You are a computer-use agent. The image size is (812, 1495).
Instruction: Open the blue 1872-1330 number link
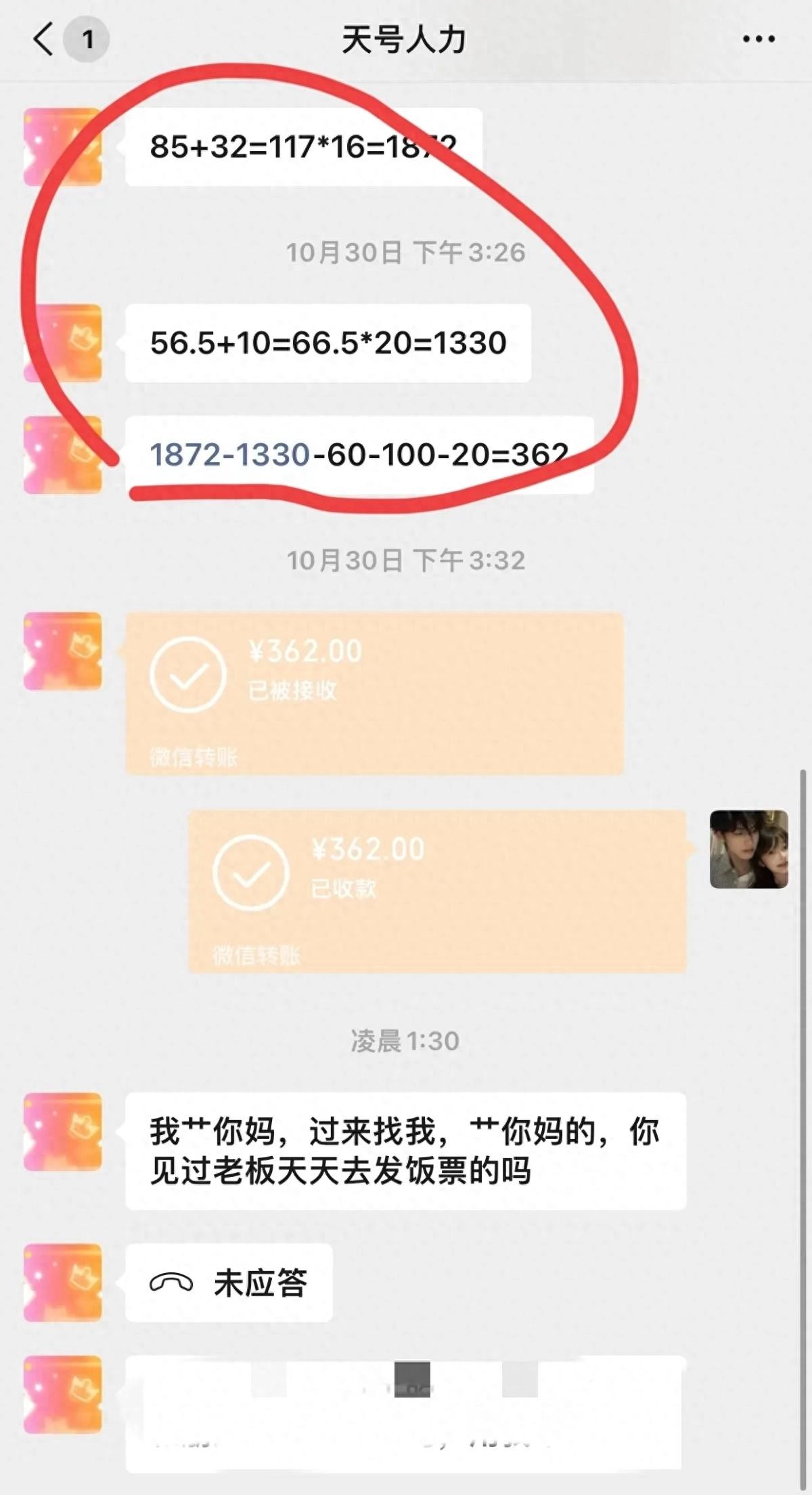pos(230,455)
